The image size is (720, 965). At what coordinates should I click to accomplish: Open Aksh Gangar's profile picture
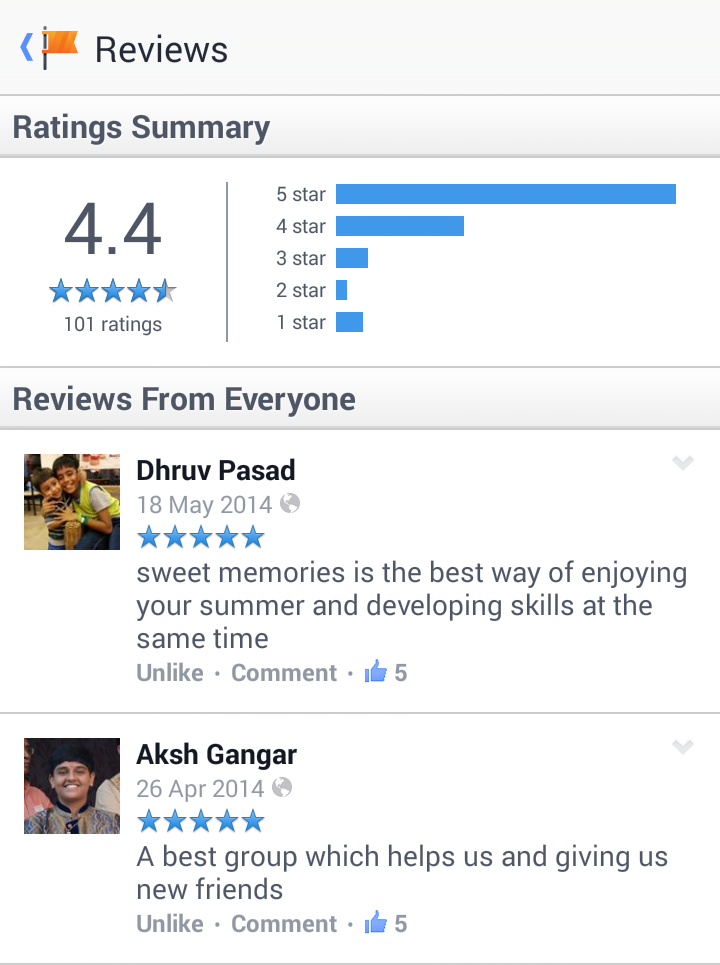(72, 786)
